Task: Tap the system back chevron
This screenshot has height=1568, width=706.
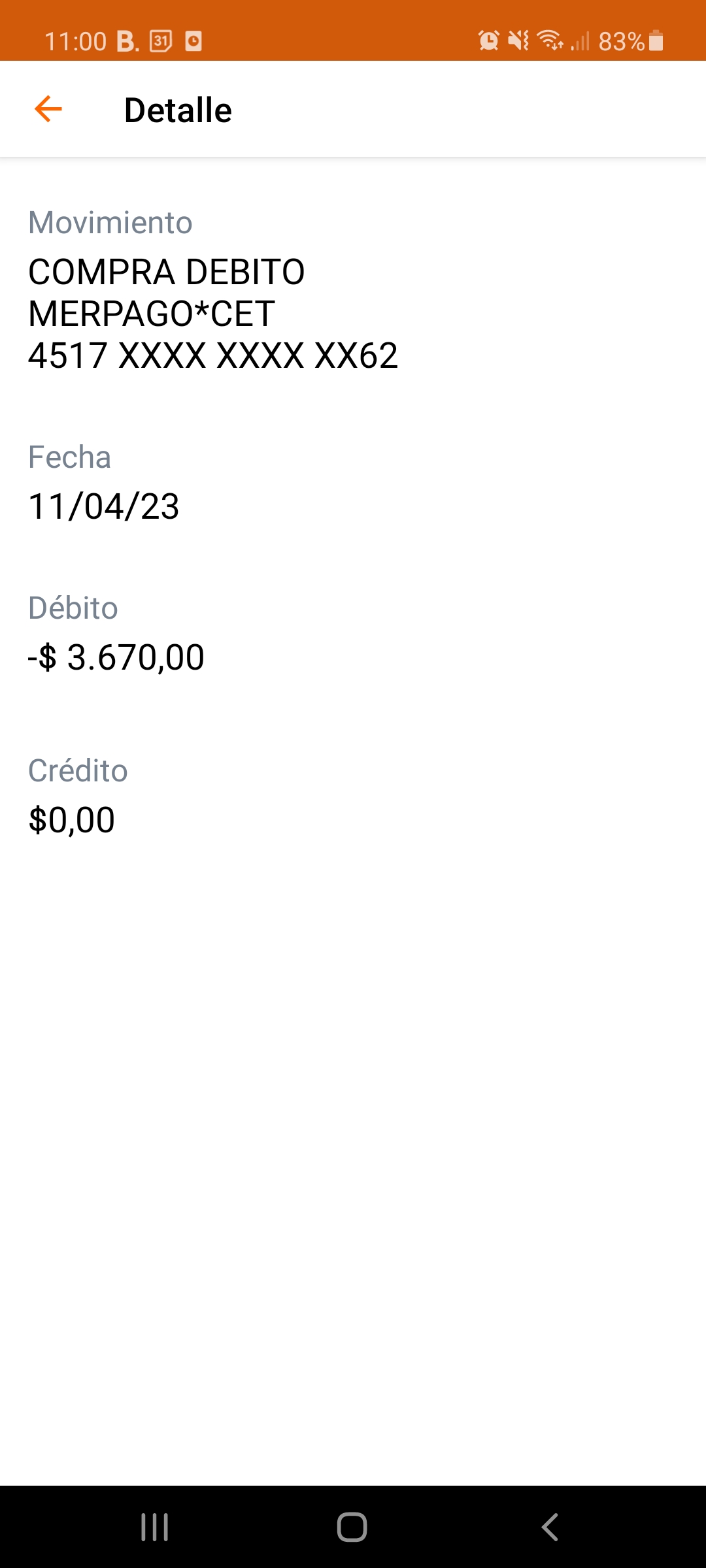Action: pos(550,1527)
